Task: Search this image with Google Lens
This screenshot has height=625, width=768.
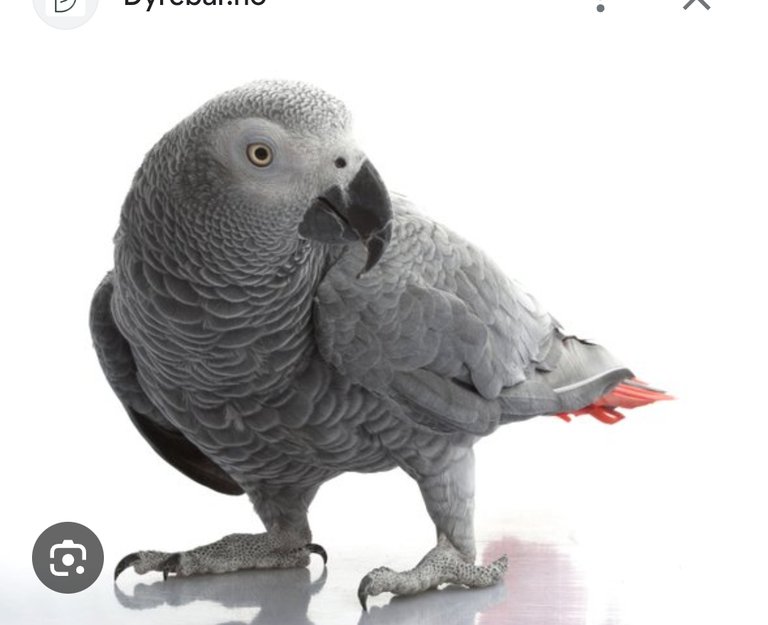Action: coord(68,558)
